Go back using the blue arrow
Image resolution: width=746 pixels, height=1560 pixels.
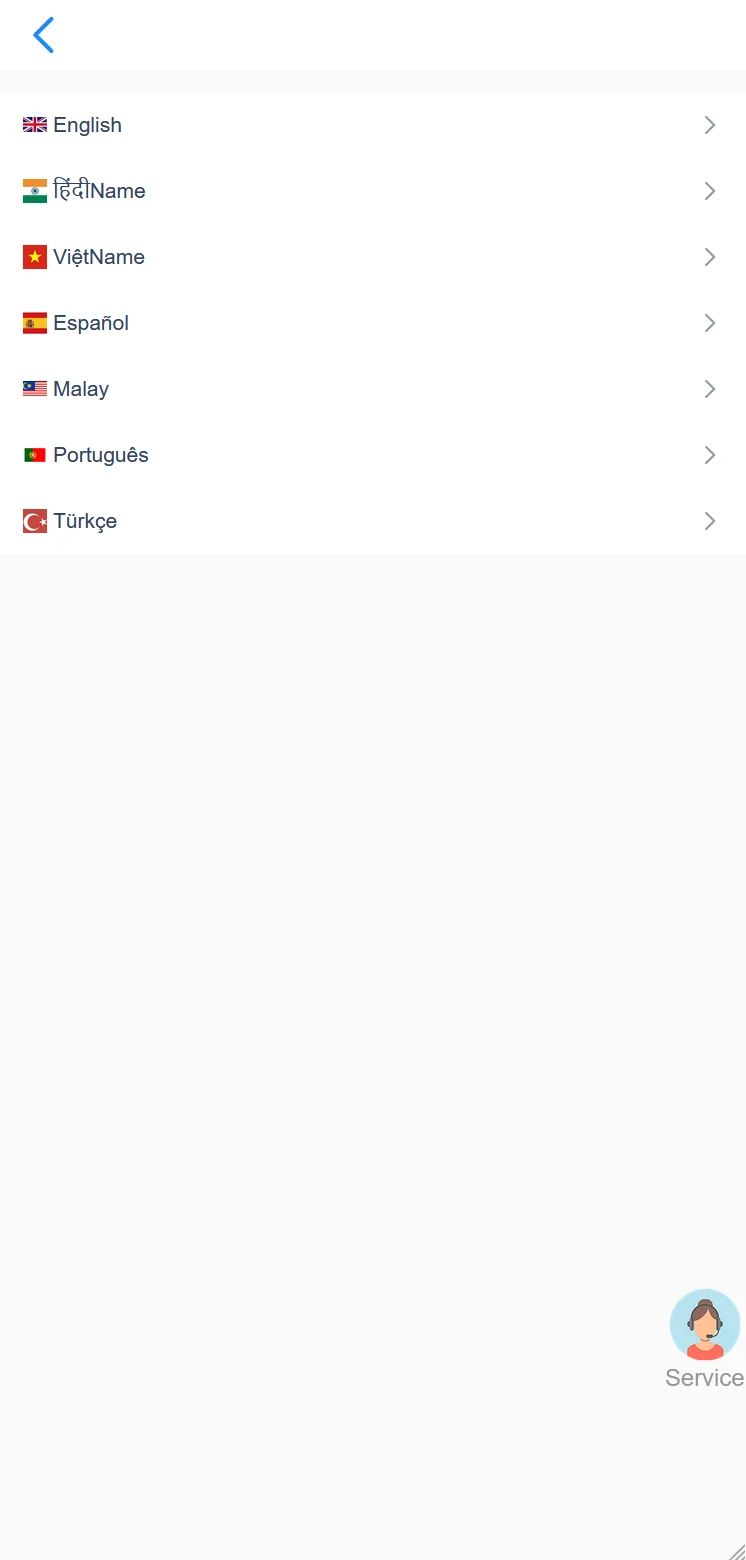43,35
